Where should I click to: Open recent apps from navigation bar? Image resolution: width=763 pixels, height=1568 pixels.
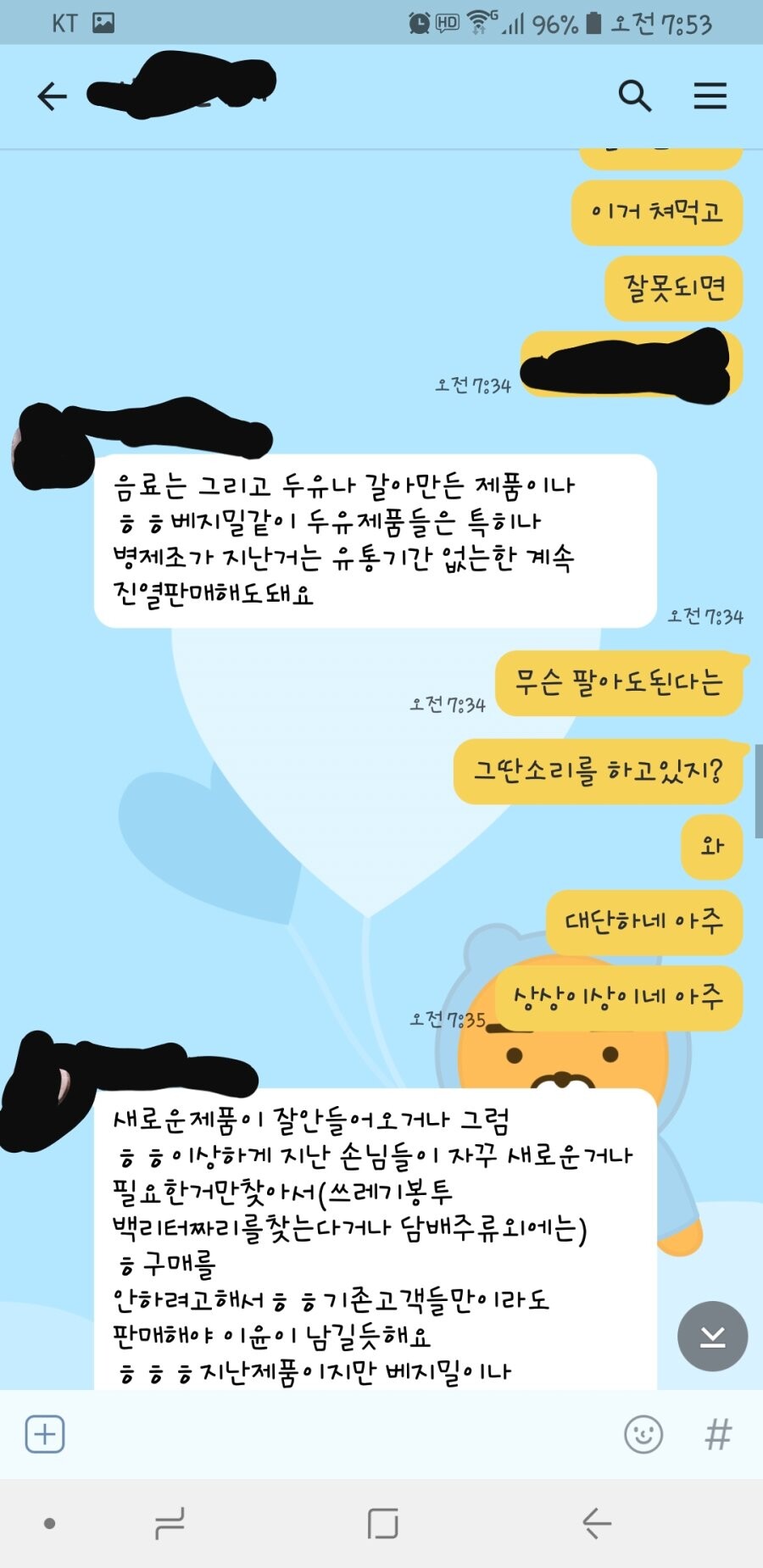click(x=170, y=1523)
